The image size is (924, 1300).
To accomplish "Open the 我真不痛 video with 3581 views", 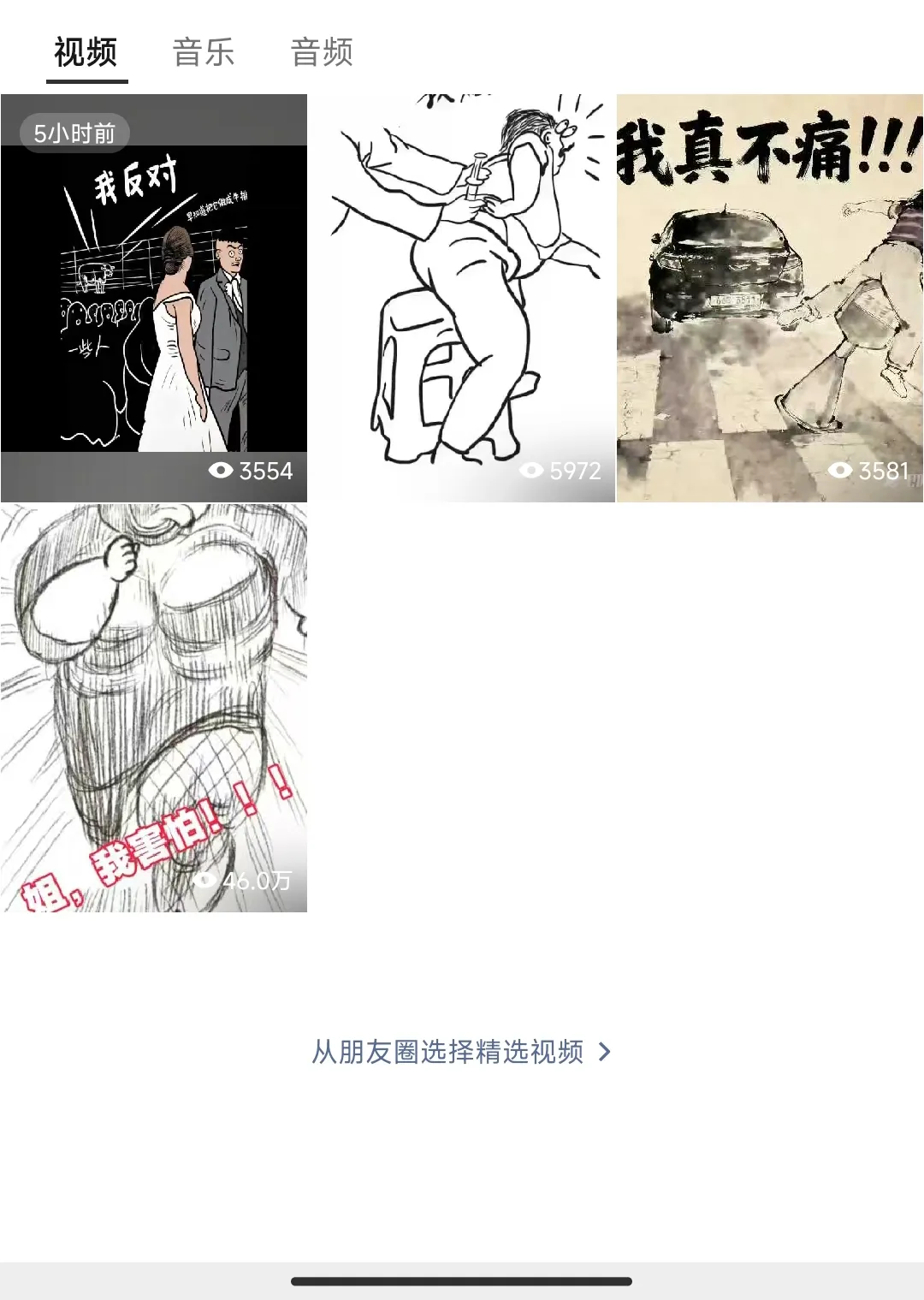I will (x=769, y=298).
